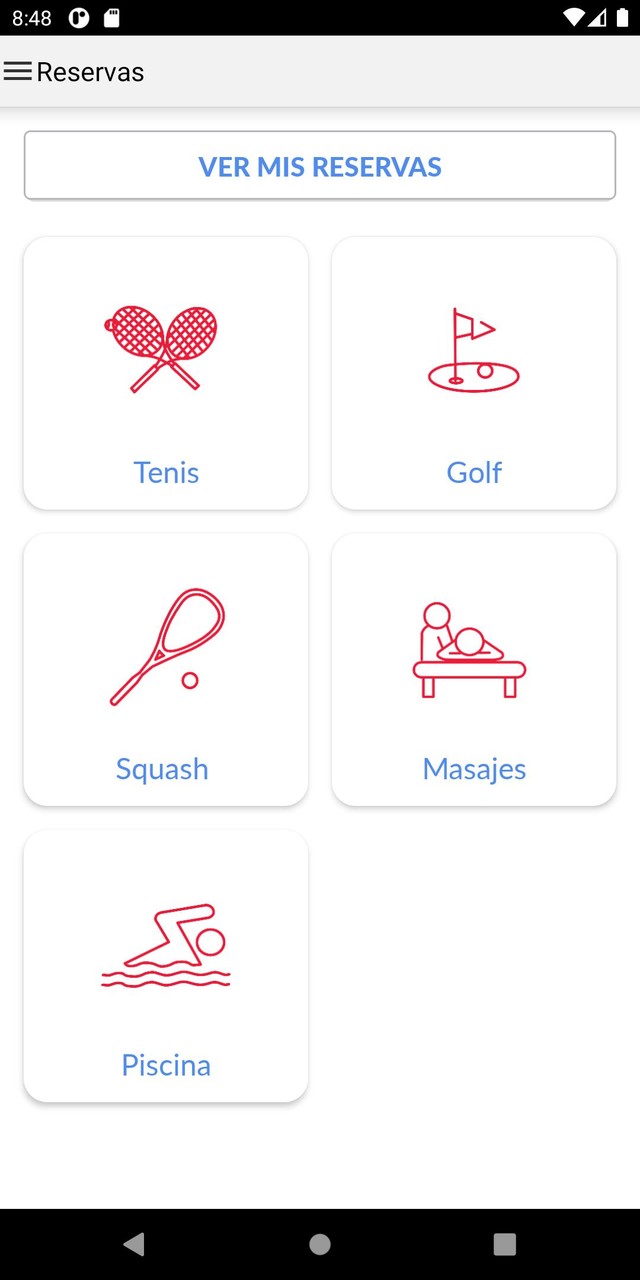This screenshot has height=1280, width=640.
Task: Tap the Ver Mis Reservas button
Action: (320, 166)
